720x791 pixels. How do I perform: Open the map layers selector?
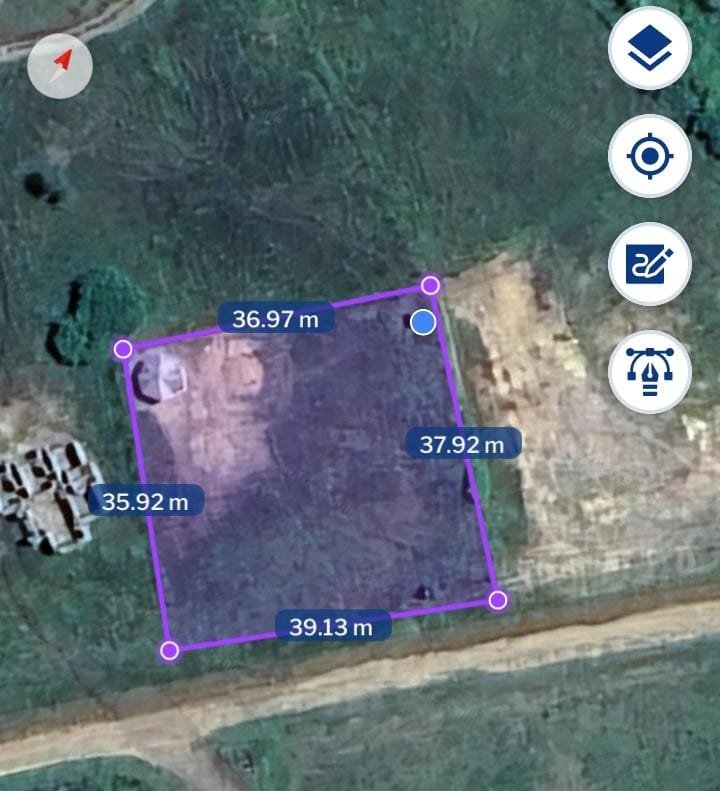[650, 48]
